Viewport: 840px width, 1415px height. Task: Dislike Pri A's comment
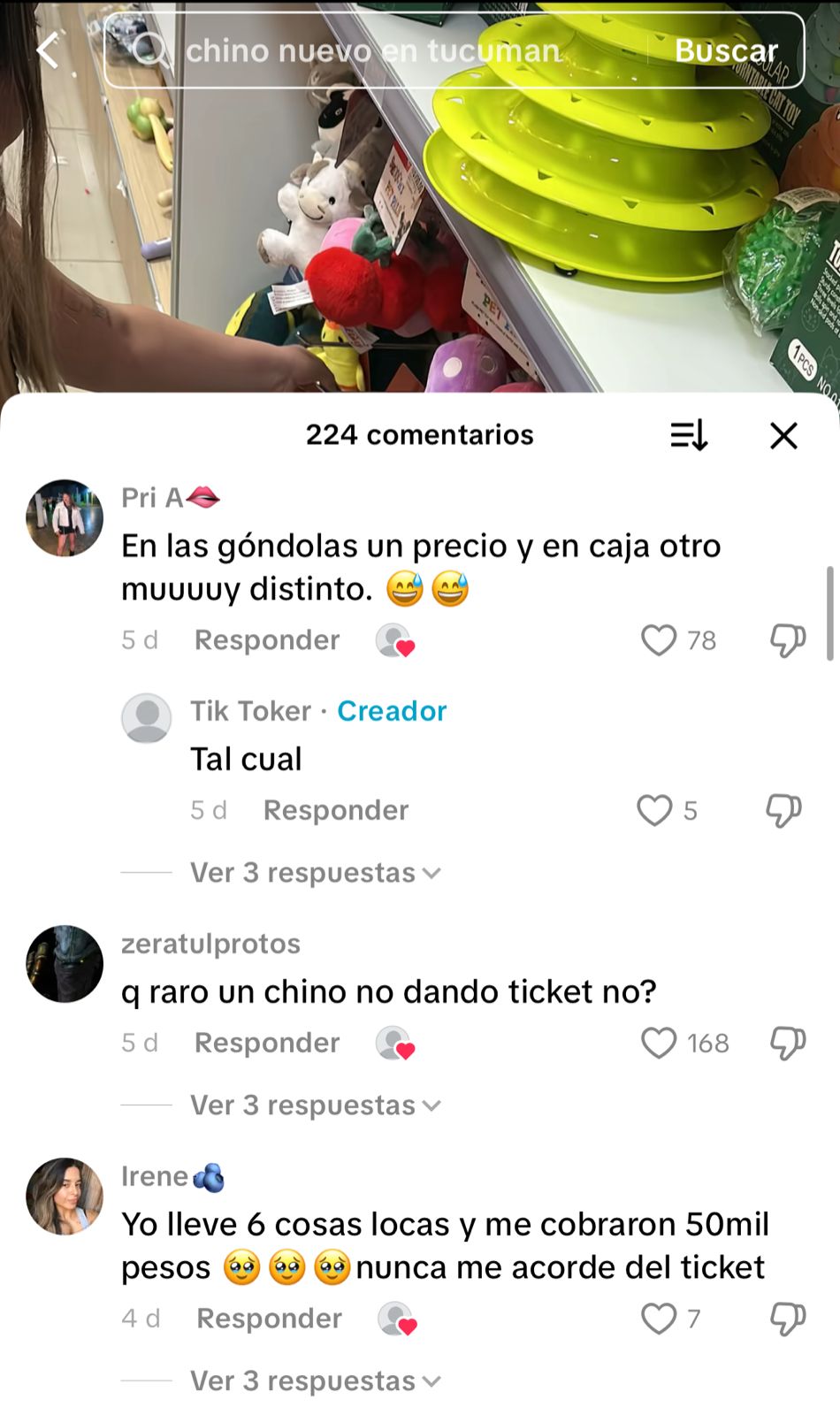pos(787,640)
